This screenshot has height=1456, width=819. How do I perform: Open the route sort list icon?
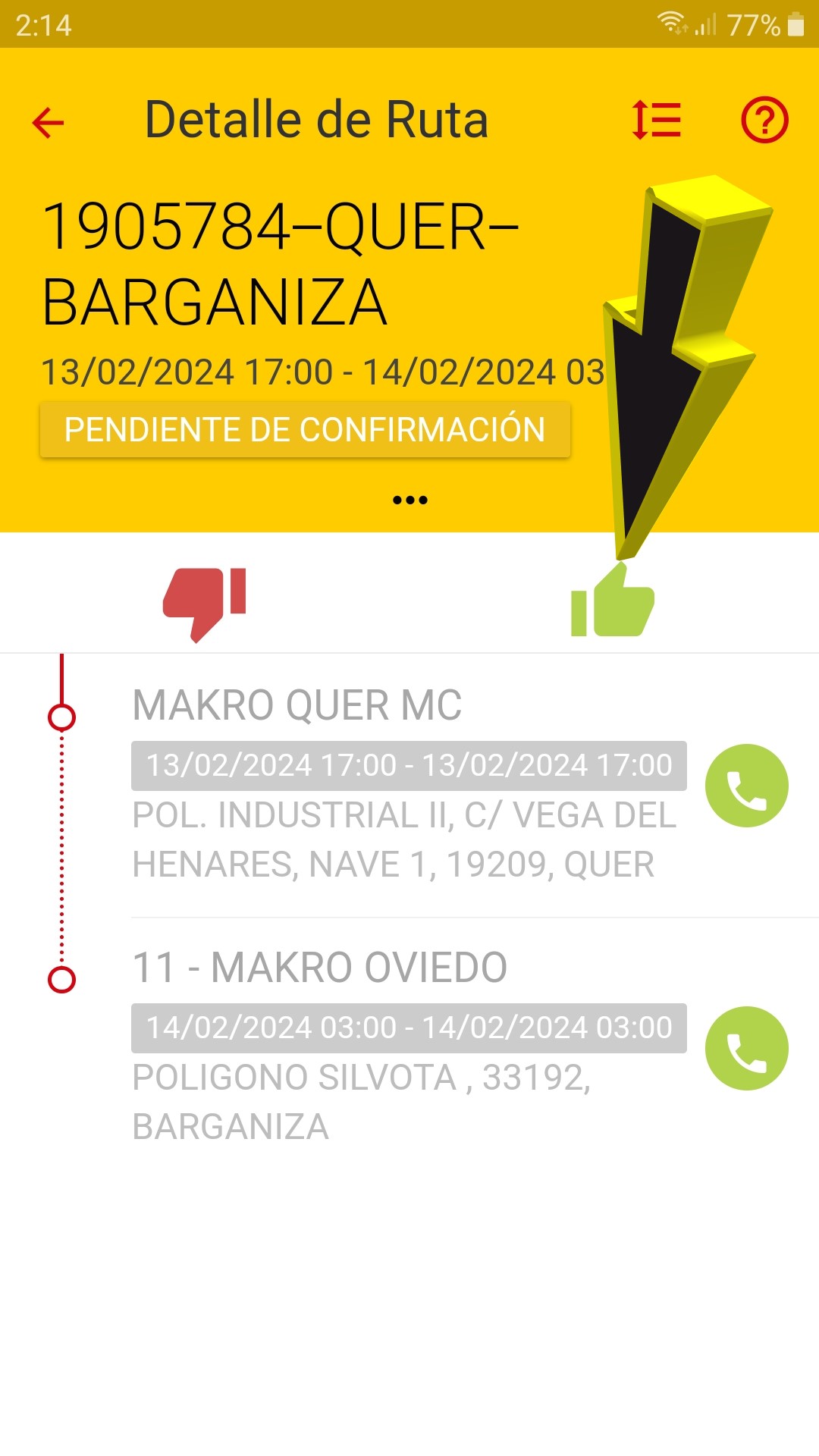coord(657,121)
